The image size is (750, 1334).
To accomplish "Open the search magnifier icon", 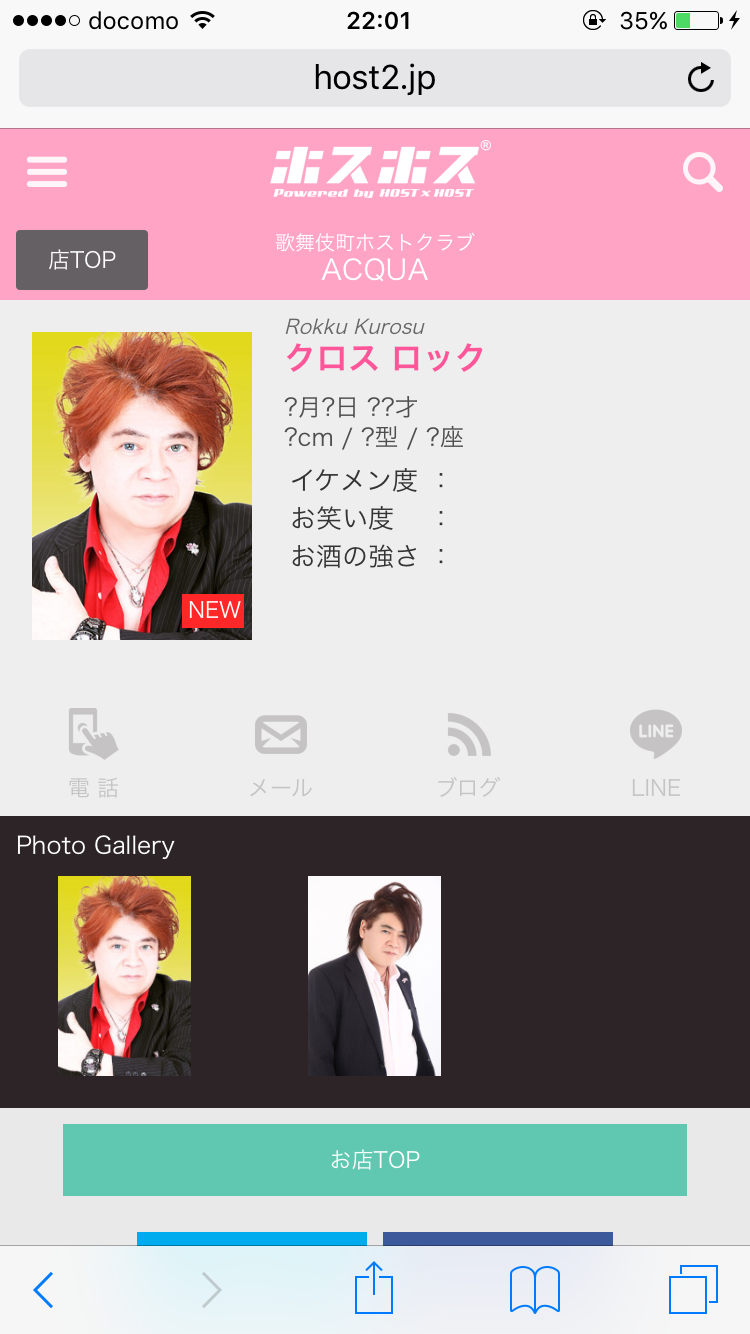I will [703, 172].
